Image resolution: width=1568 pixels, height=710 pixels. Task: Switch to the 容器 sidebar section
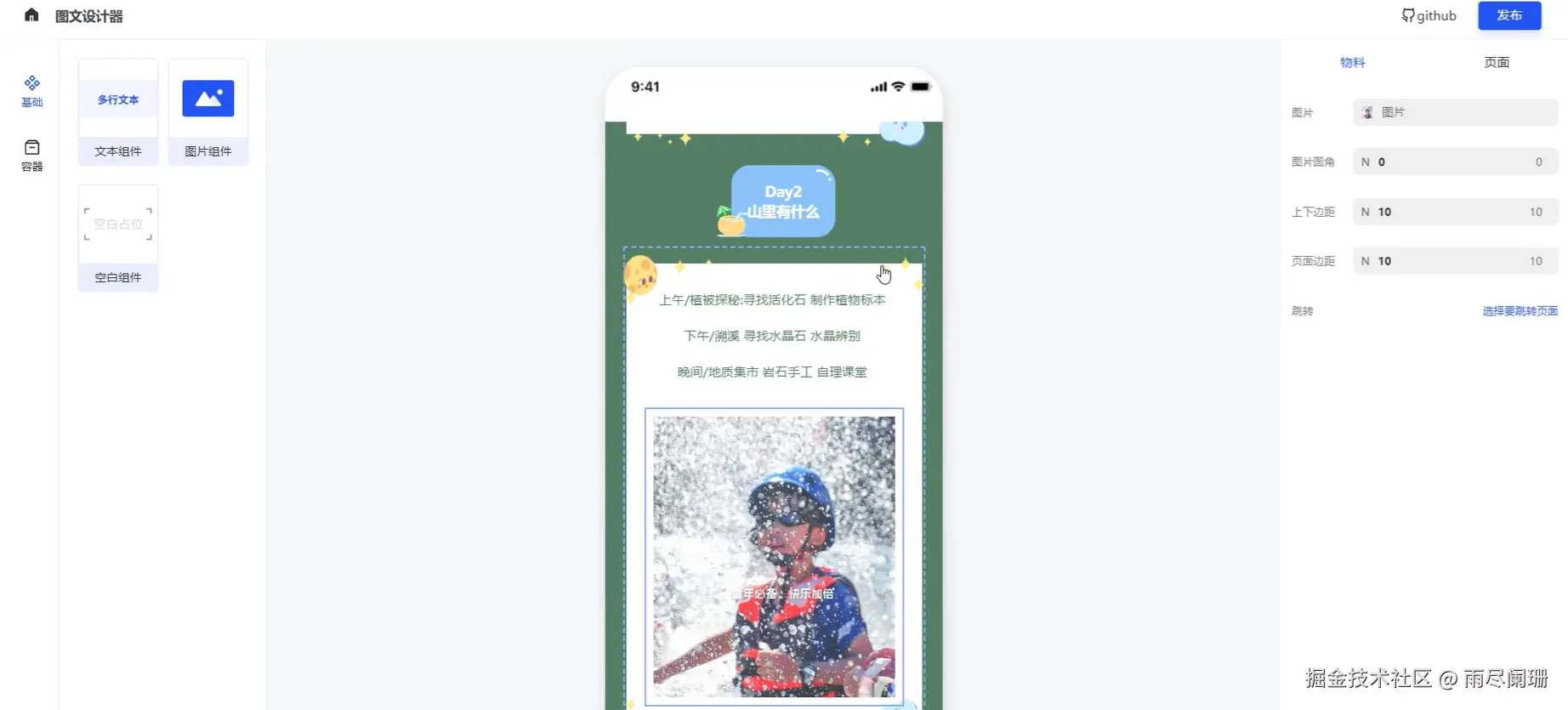click(31, 155)
